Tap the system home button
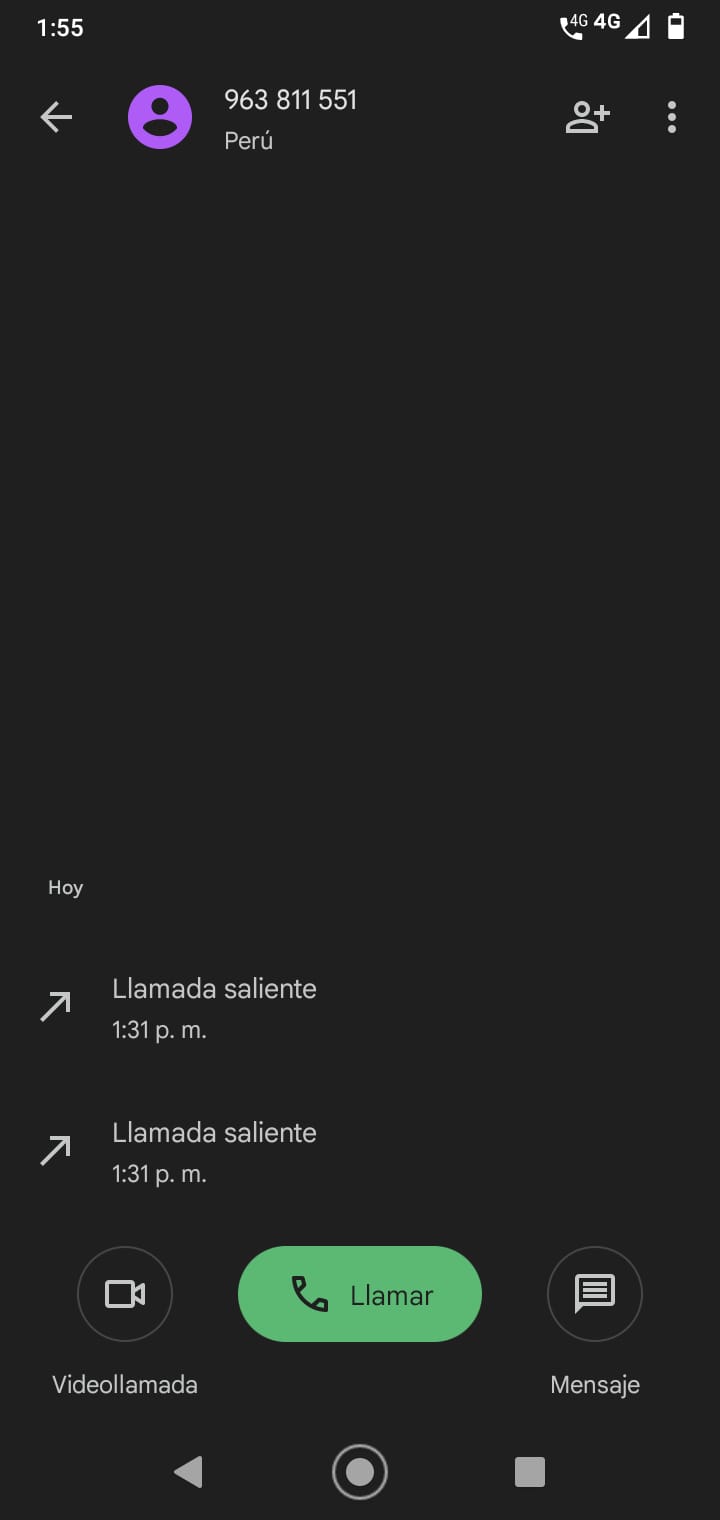The image size is (720, 1520). pyautogui.click(x=360, y=1472)
